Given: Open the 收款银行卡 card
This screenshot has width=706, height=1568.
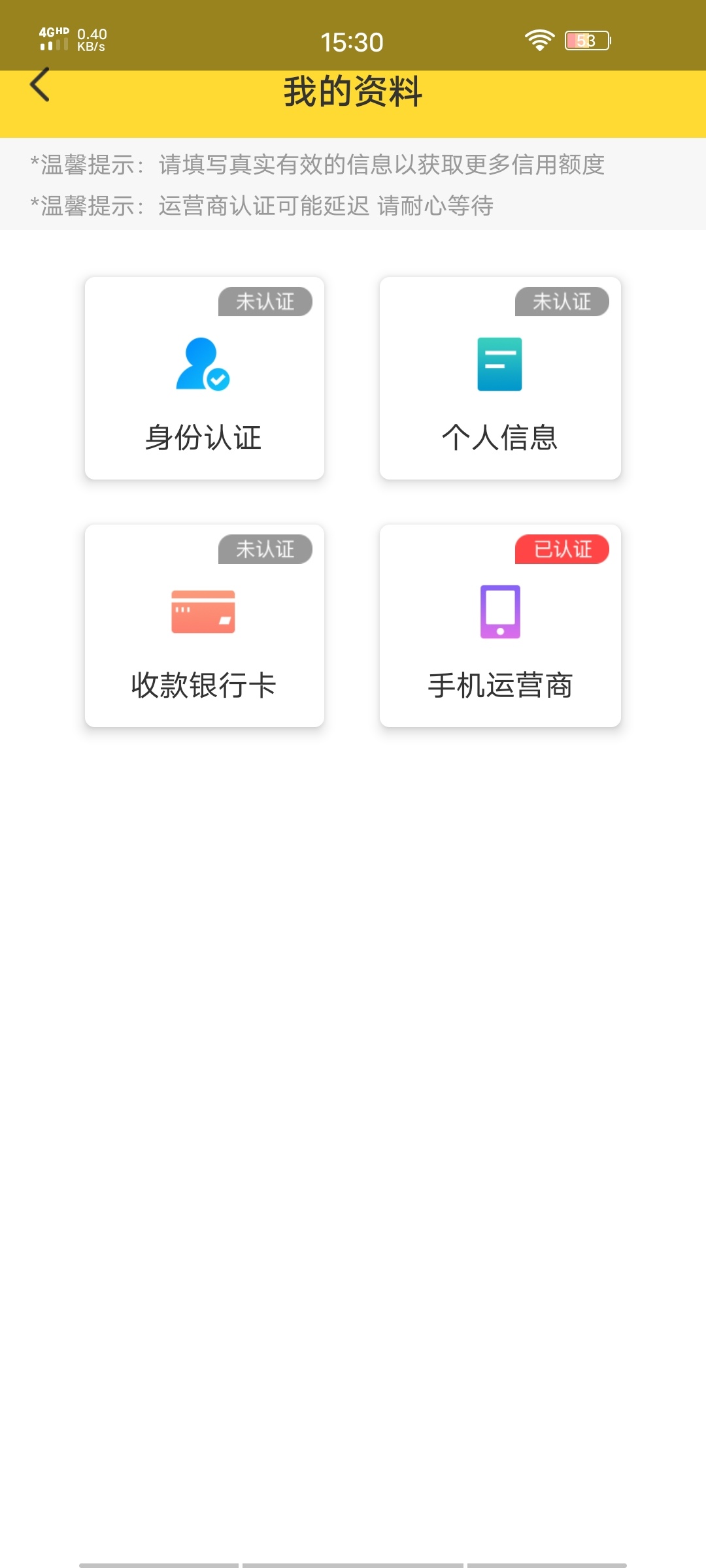Looking at the screenshot, I should click(x=205, y=626).
